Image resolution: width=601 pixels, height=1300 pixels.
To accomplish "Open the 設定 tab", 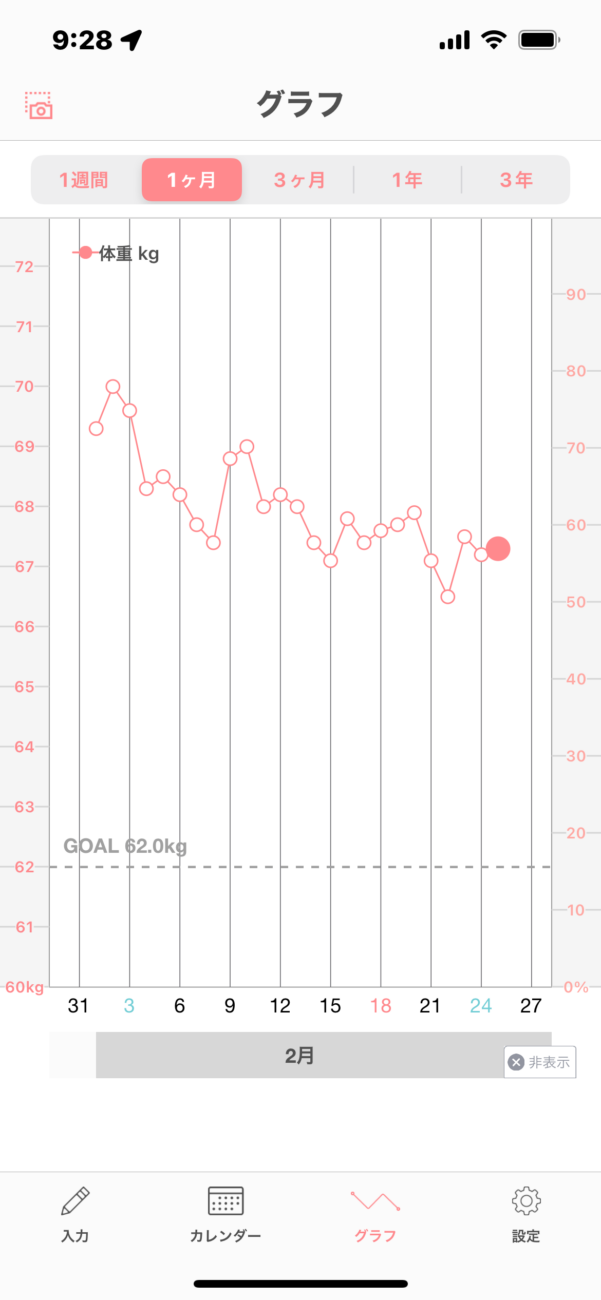I will point(526,1214).
